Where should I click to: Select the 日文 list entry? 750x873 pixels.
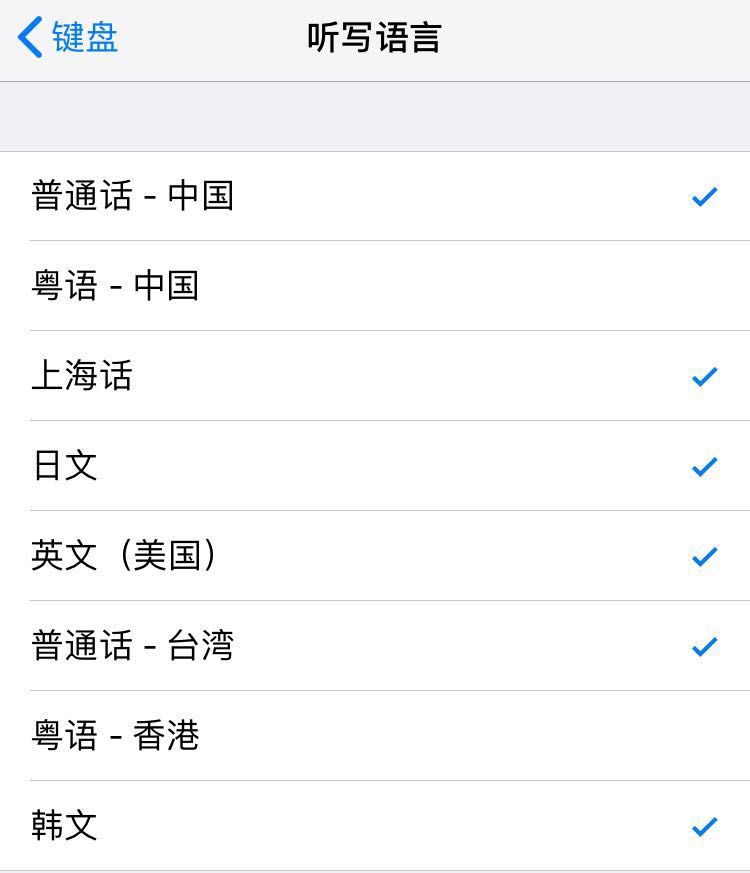click(375, 466)
